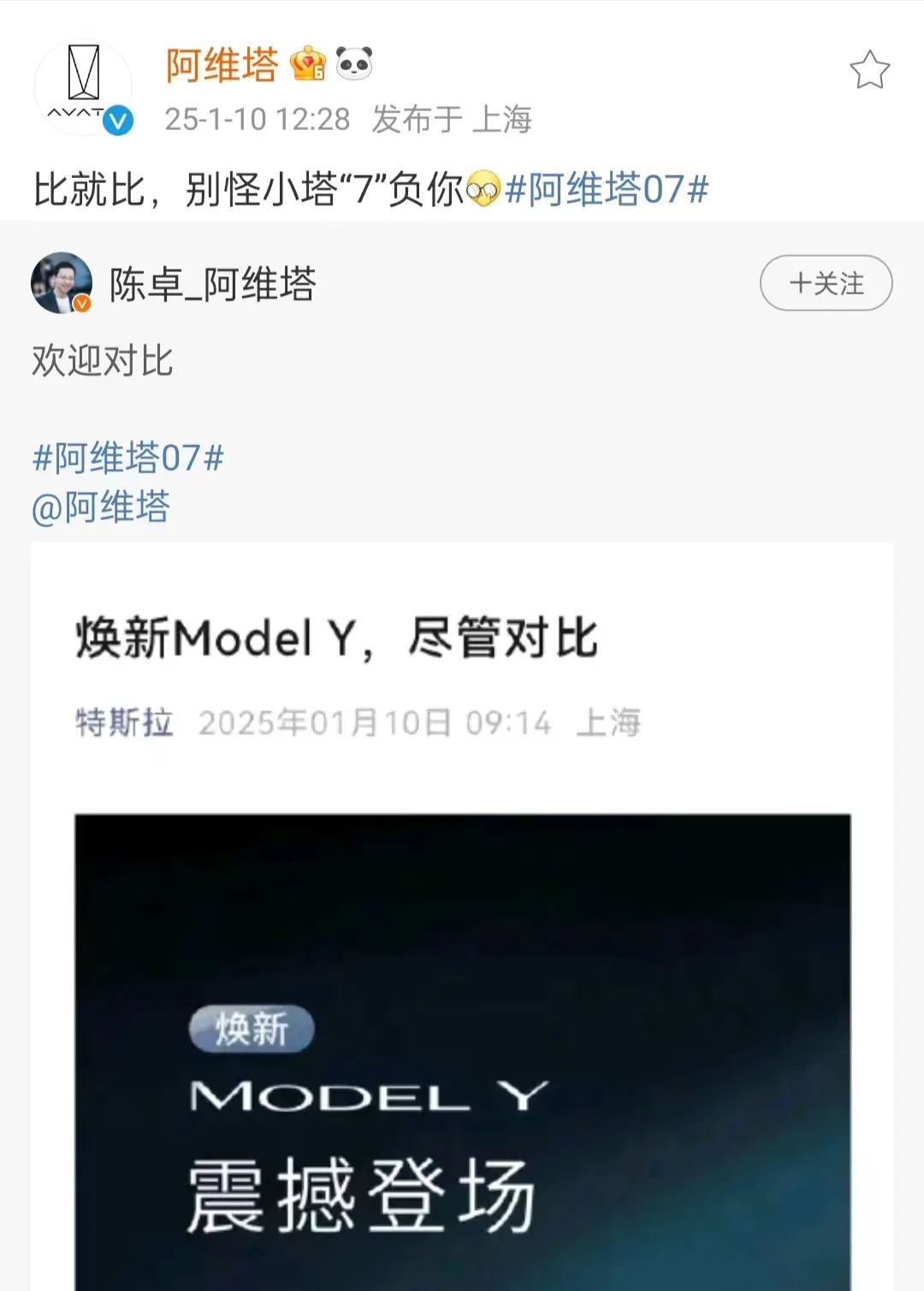View the 焕新Model Y post image

462,1051
